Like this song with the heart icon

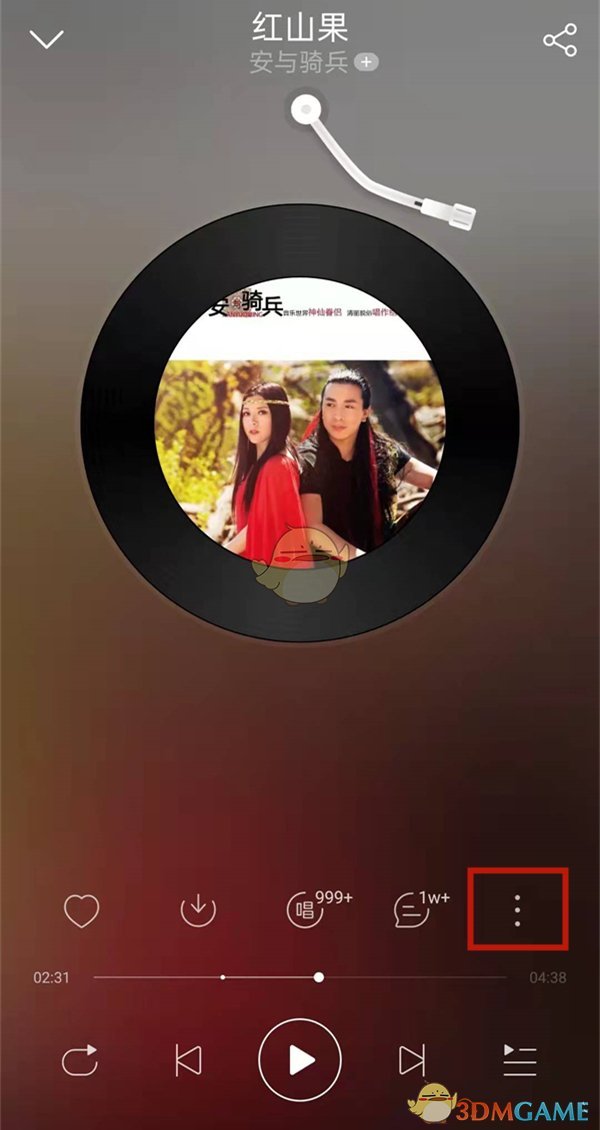[x=81, y=910]
